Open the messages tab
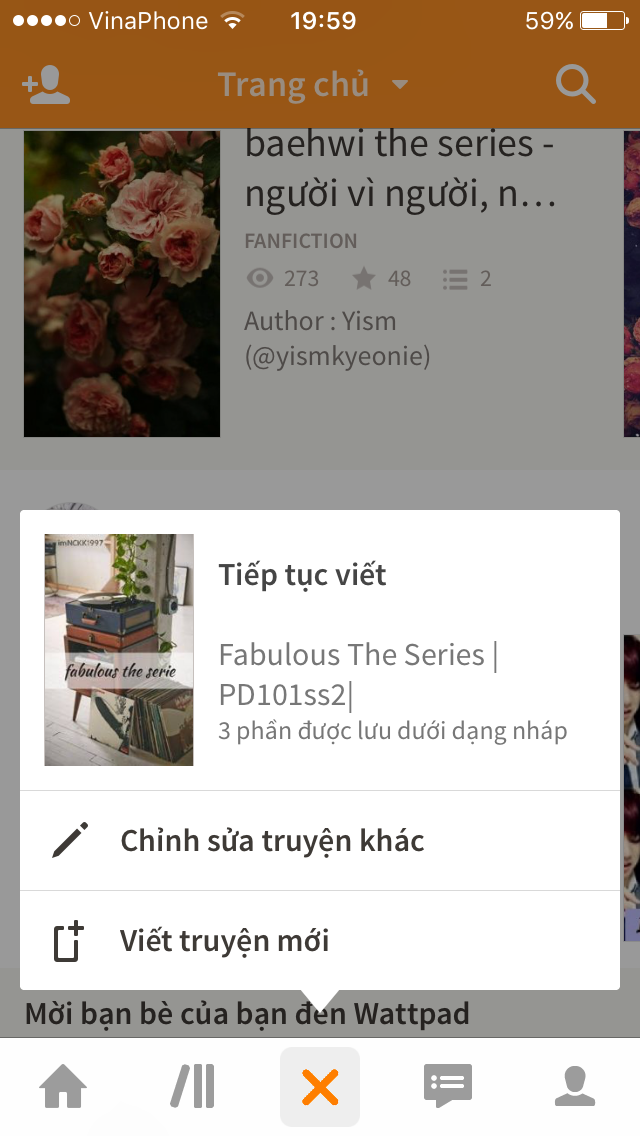 [x=447, y=1086]
